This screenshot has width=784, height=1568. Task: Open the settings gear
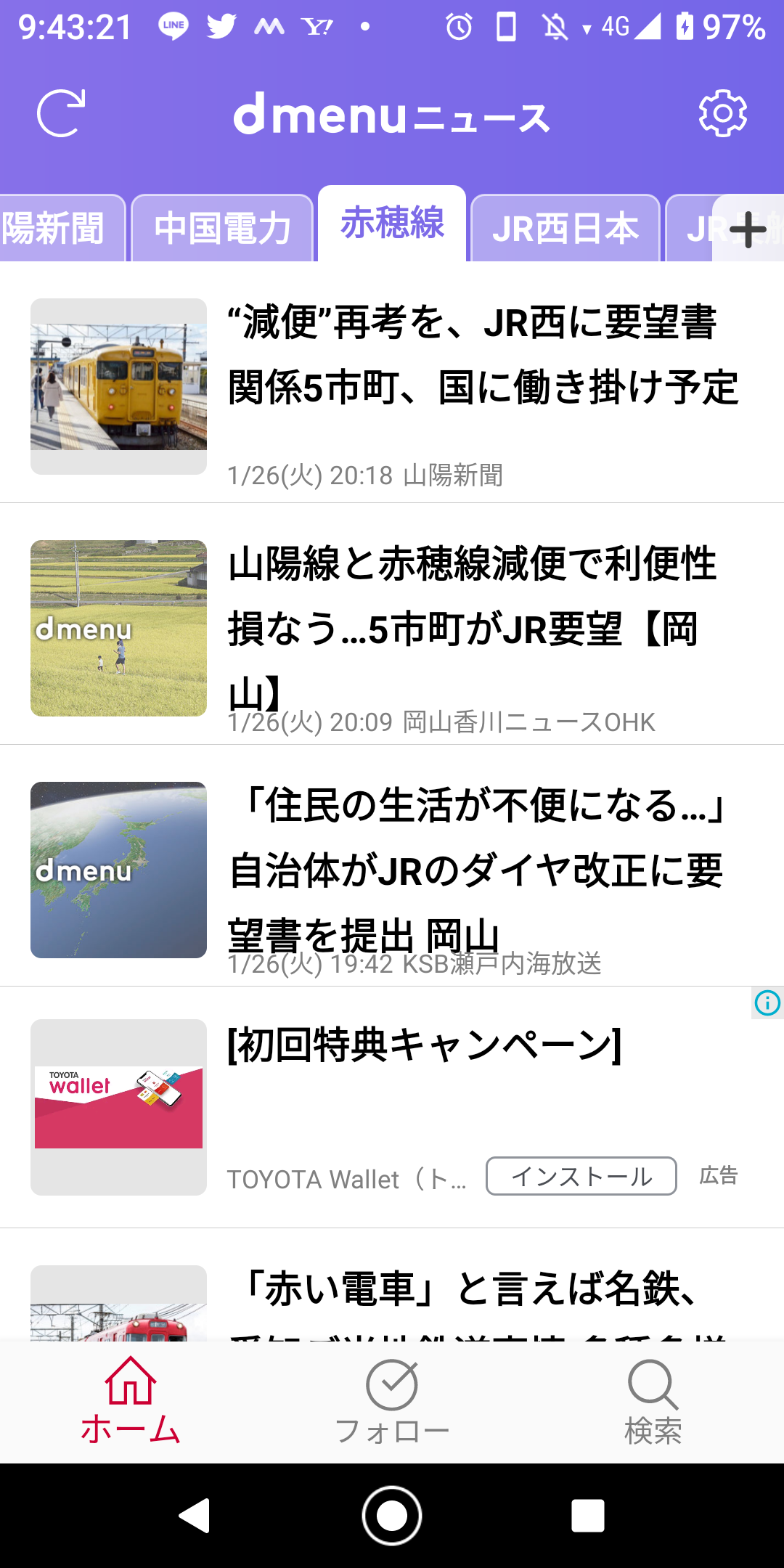coord(722,113)
